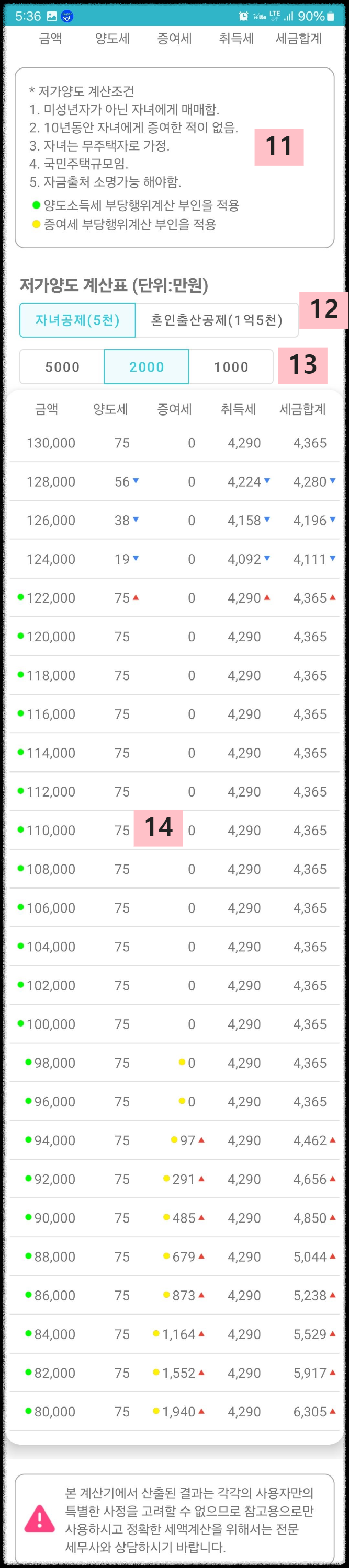Switch to the 1000 interval option
This screenshot has height=1568, width=349.
point(231,366)
